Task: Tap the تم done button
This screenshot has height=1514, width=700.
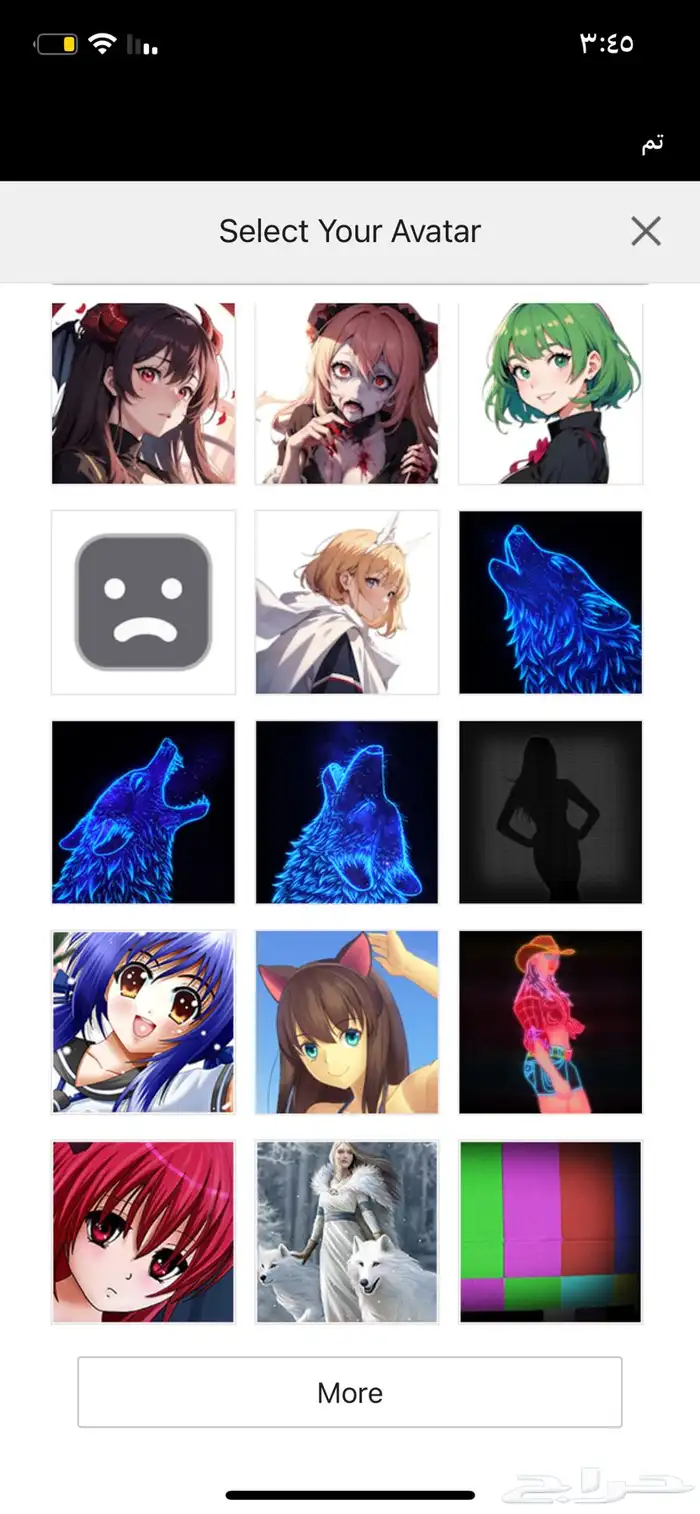Action: point(652,143)
